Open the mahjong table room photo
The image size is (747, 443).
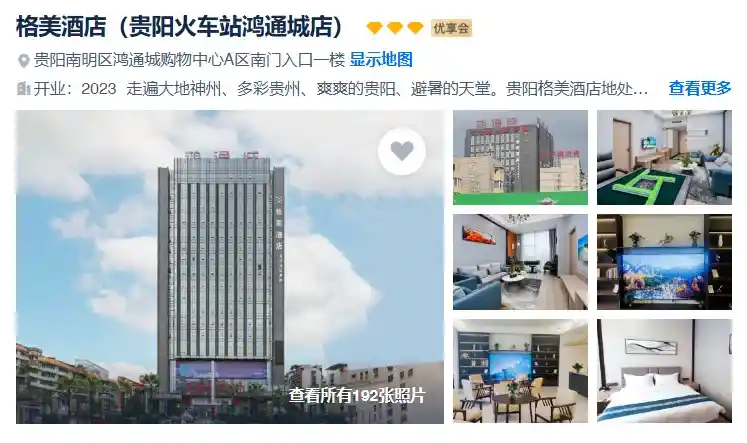(x=664, y=158)
